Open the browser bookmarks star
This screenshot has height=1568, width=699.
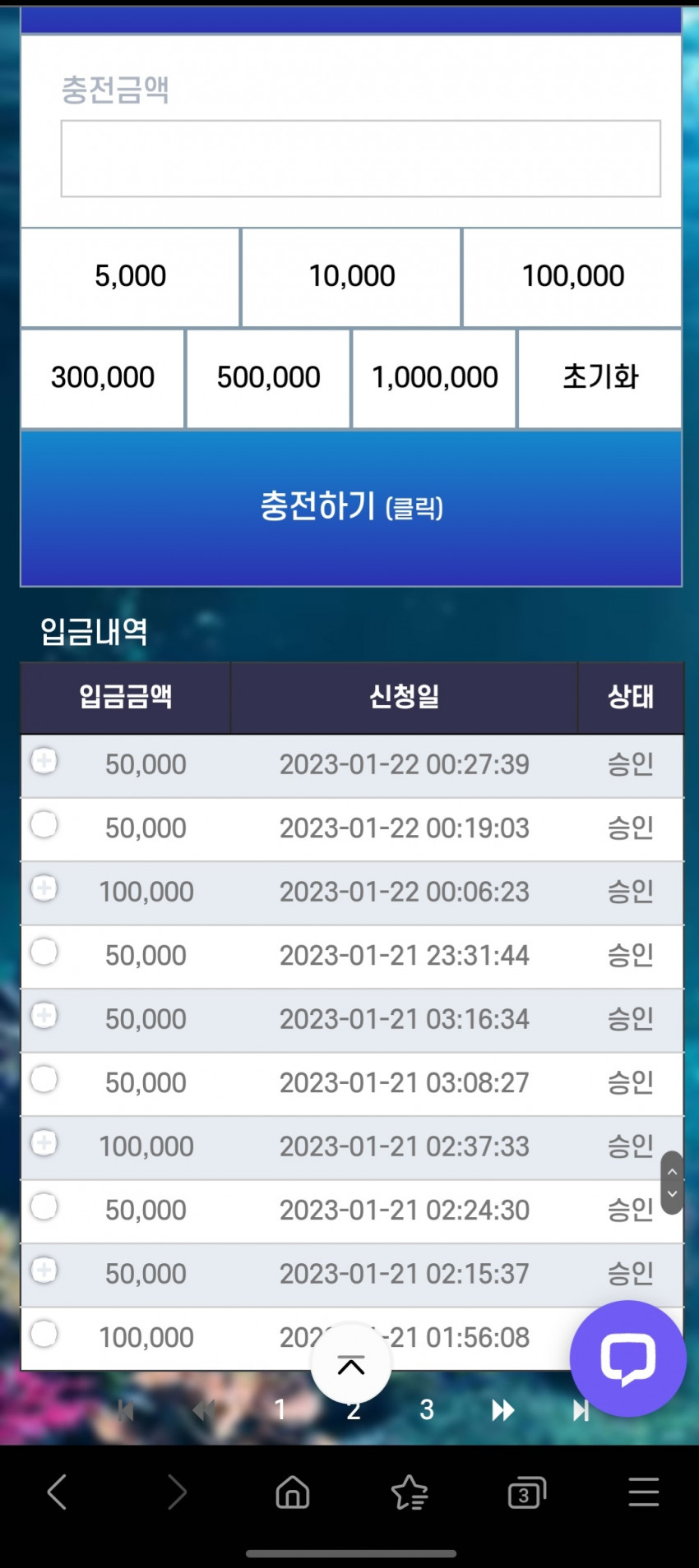pyautogui.click(x=410, y=1492)
